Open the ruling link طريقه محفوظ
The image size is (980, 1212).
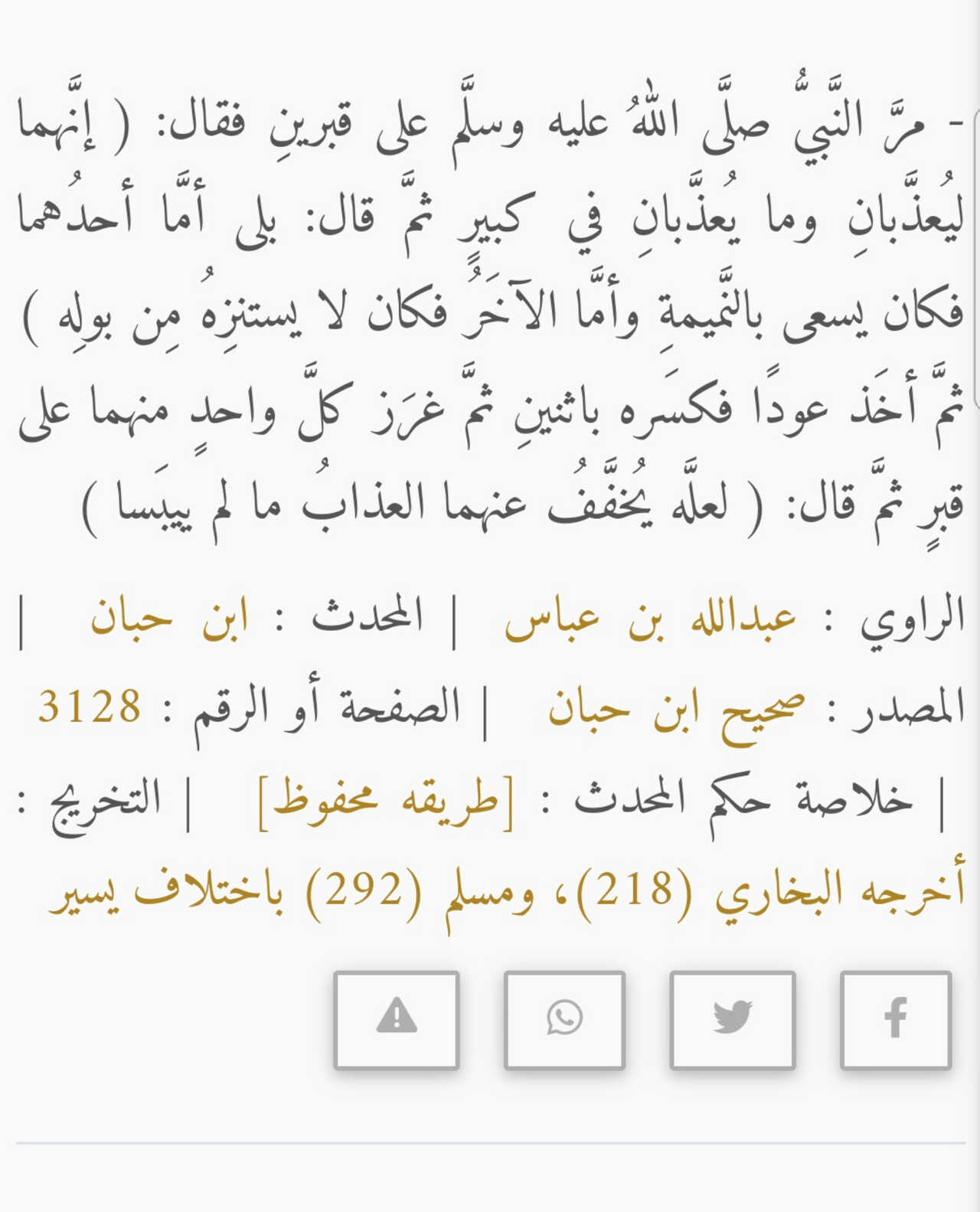coord(385,801)
